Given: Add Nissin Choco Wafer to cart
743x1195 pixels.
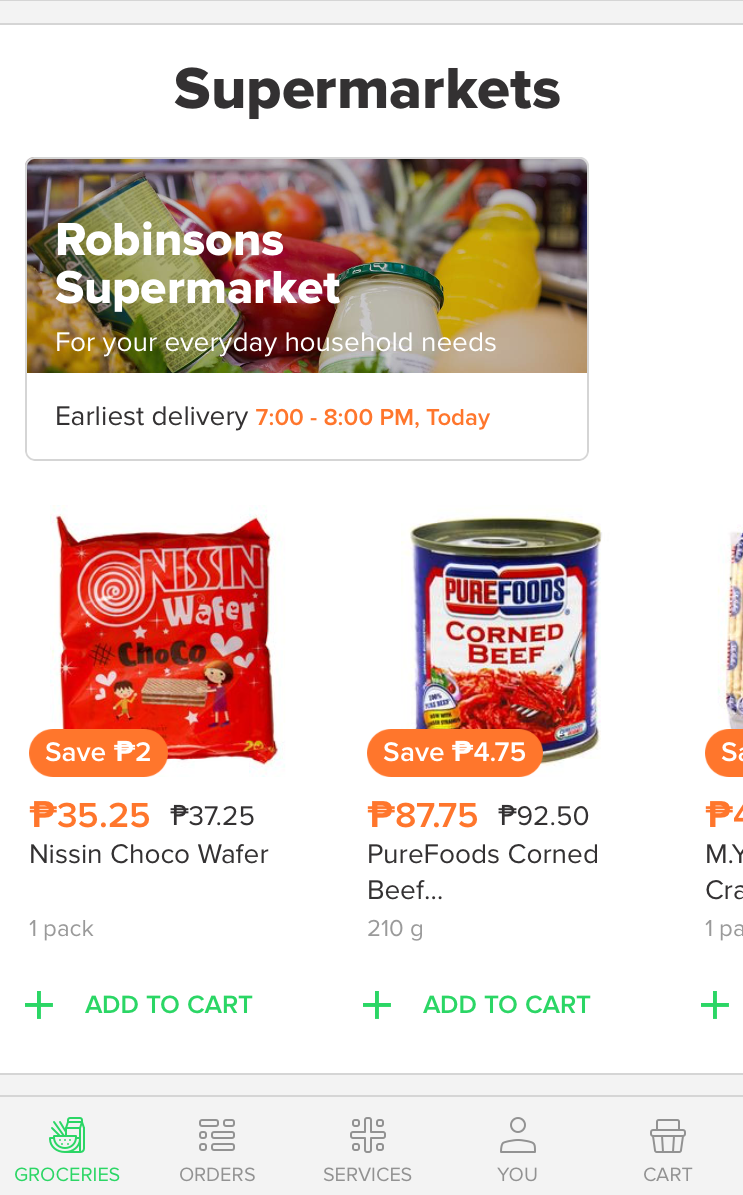Looking at the screenshot, I should tap(139, 1004).
